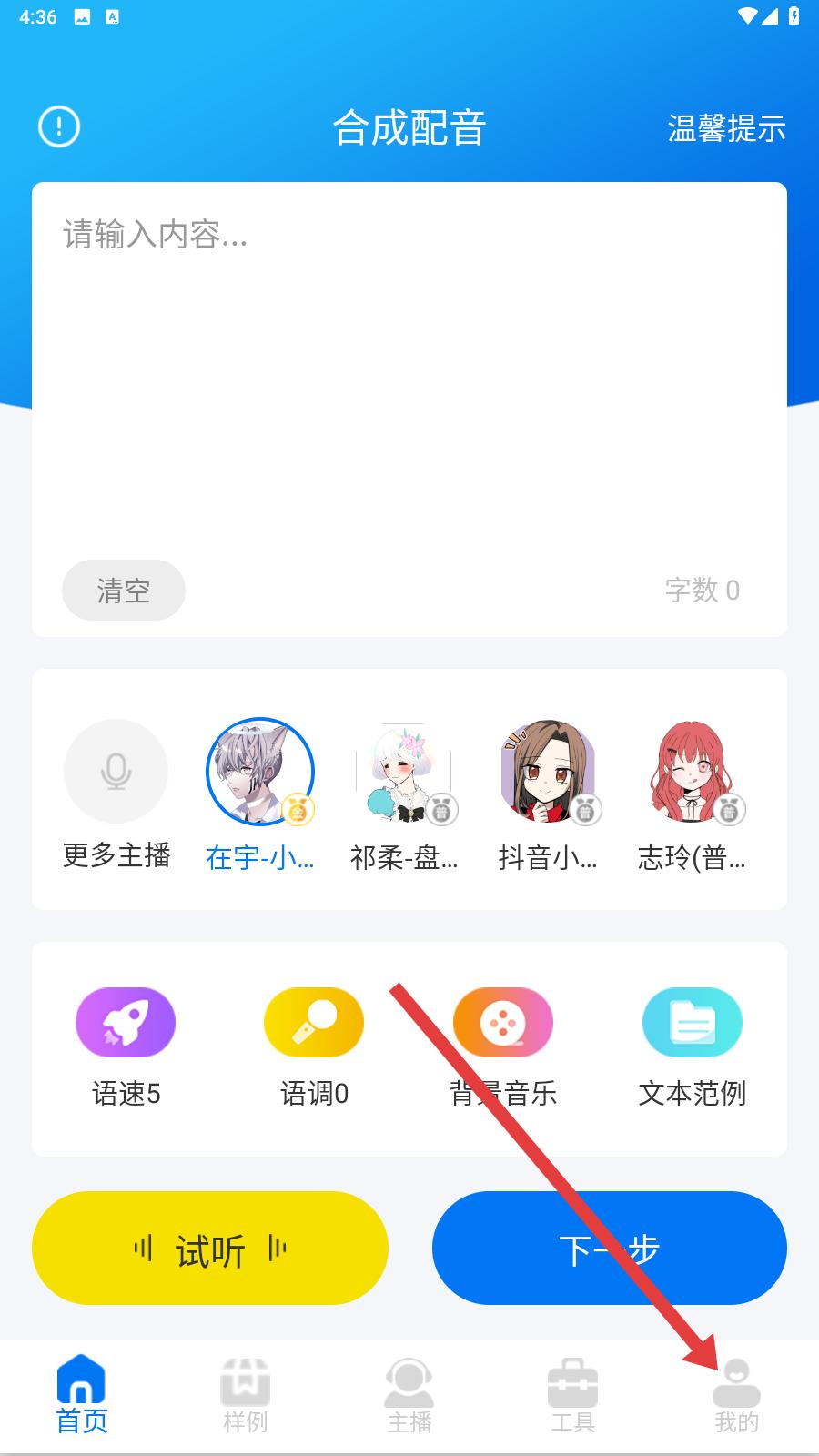Choose the 祁柔-盘... voice avatar

coord(403,772)
